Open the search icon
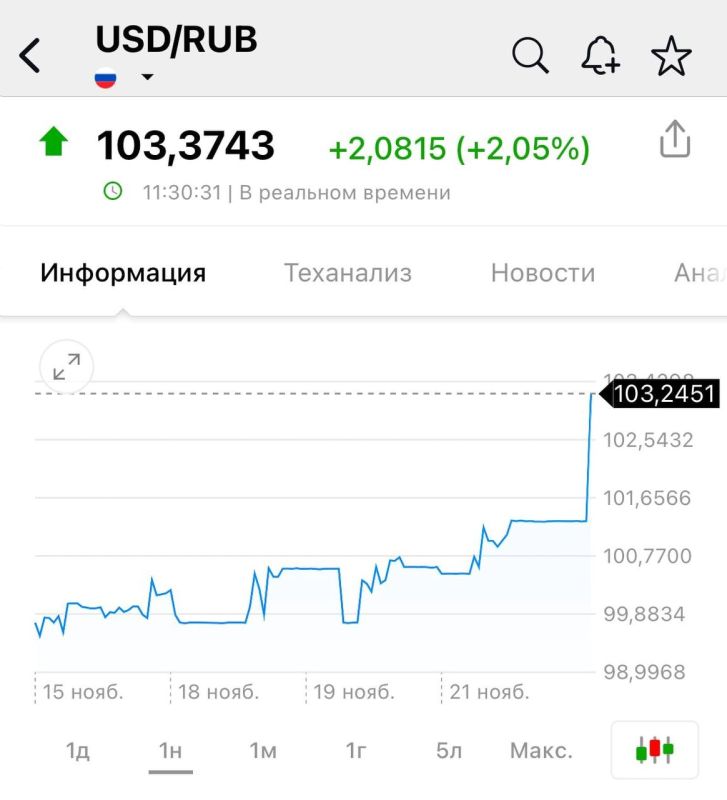This screenshot has width=727, height=800. (531, 55)
